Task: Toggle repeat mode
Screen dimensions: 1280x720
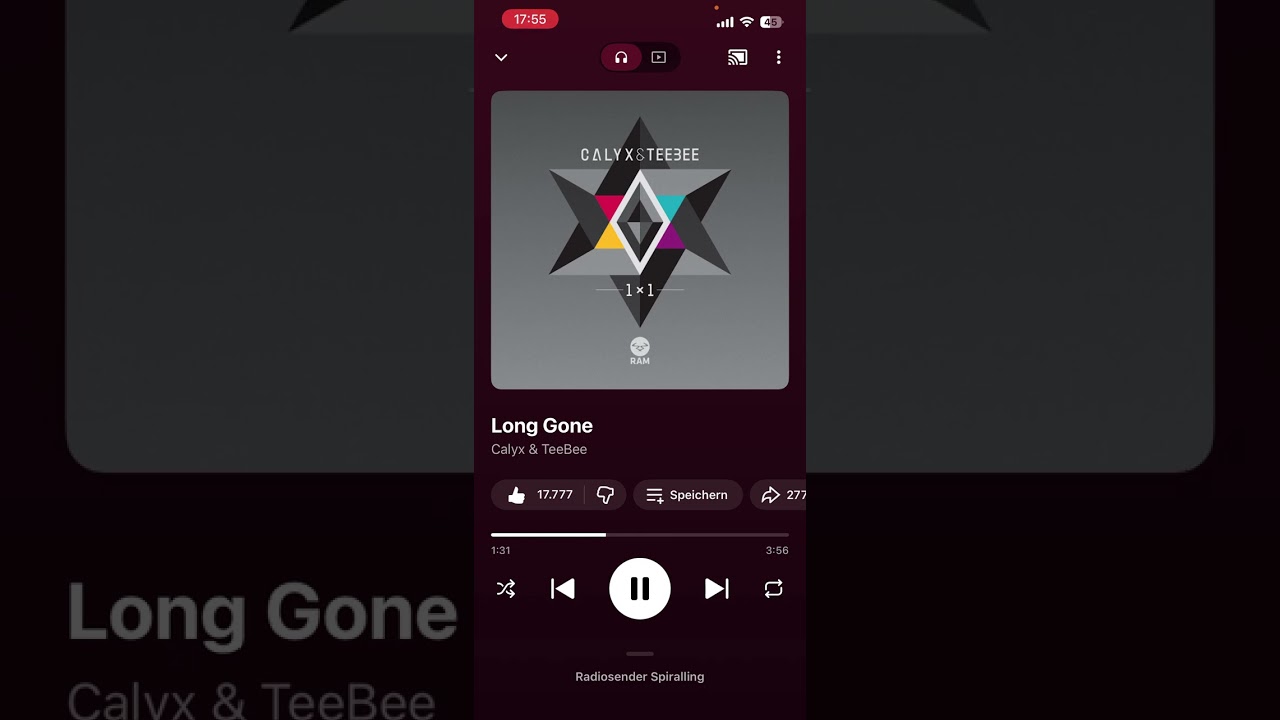Action: tap(773, 589)
